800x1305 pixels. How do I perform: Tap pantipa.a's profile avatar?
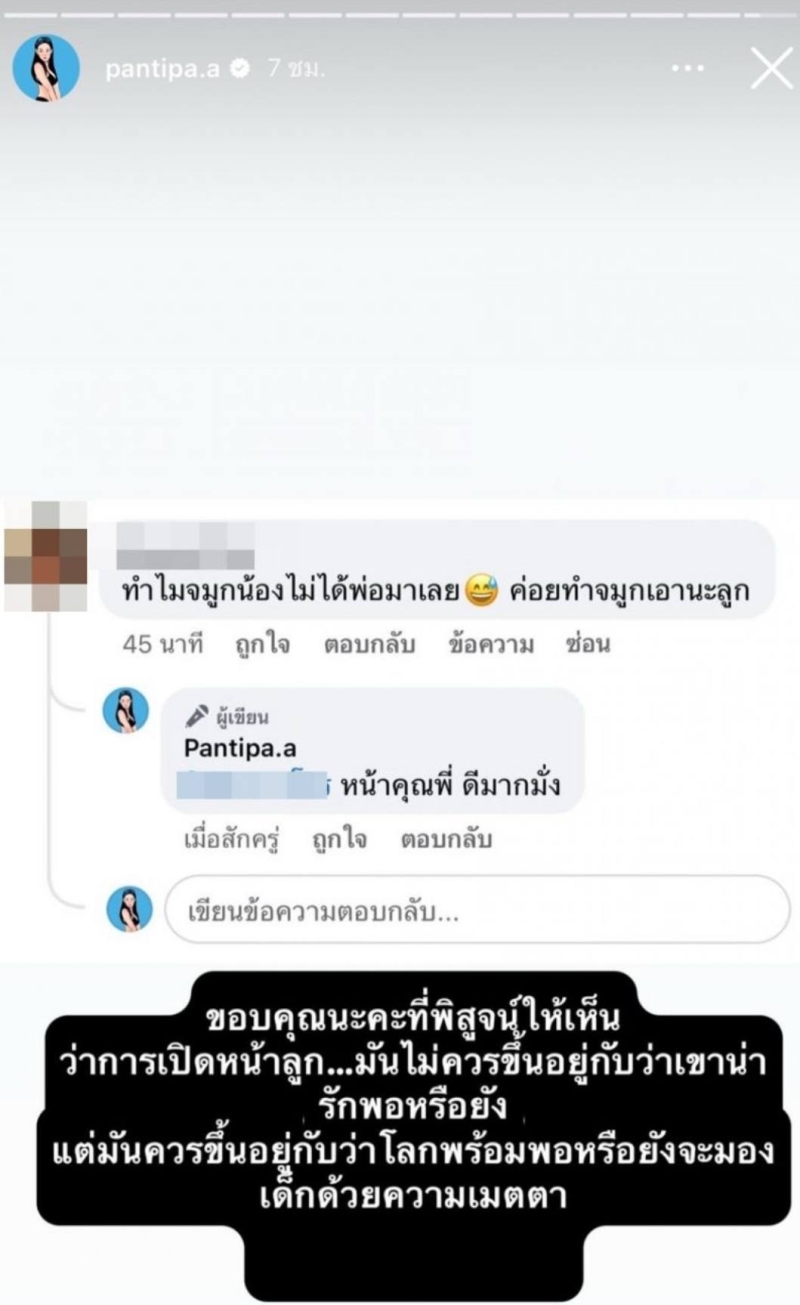coord(45,68)
